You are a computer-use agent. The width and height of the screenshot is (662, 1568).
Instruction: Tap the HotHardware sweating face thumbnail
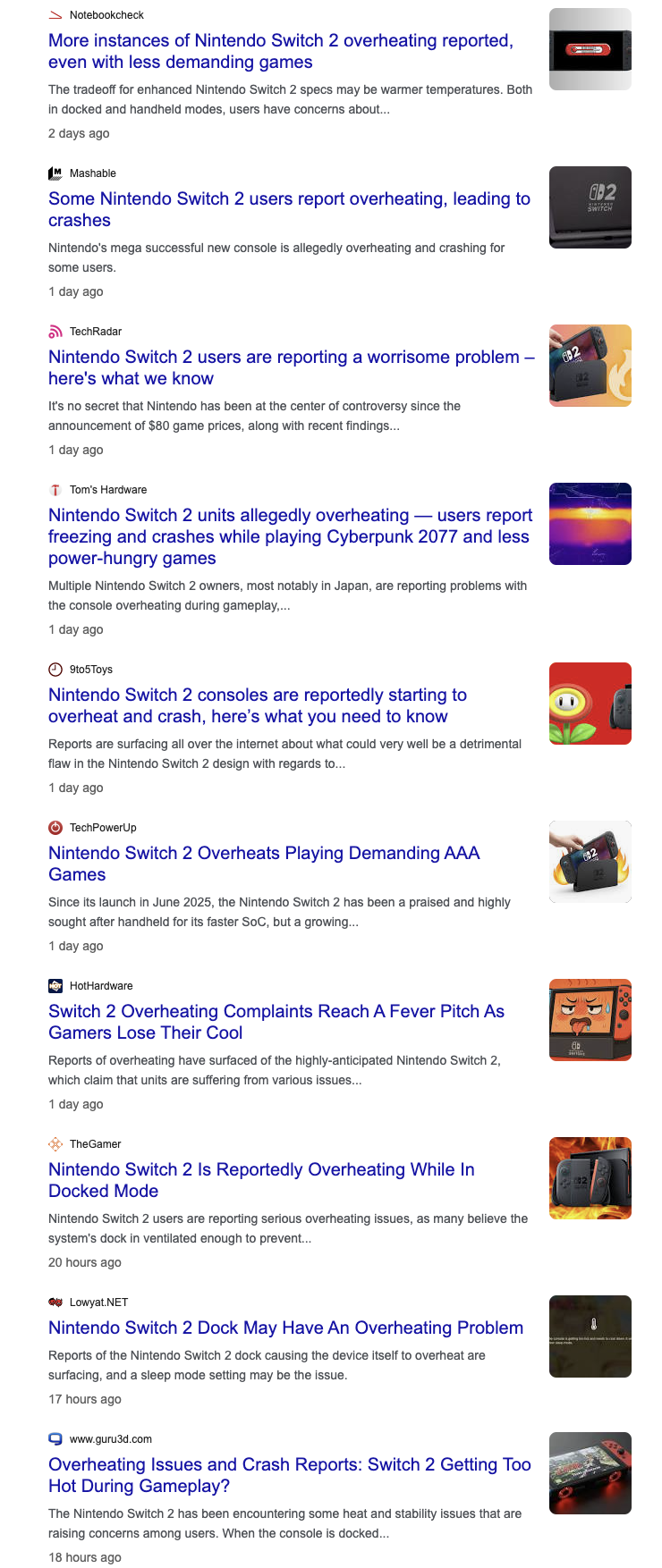click(590, 1020)
